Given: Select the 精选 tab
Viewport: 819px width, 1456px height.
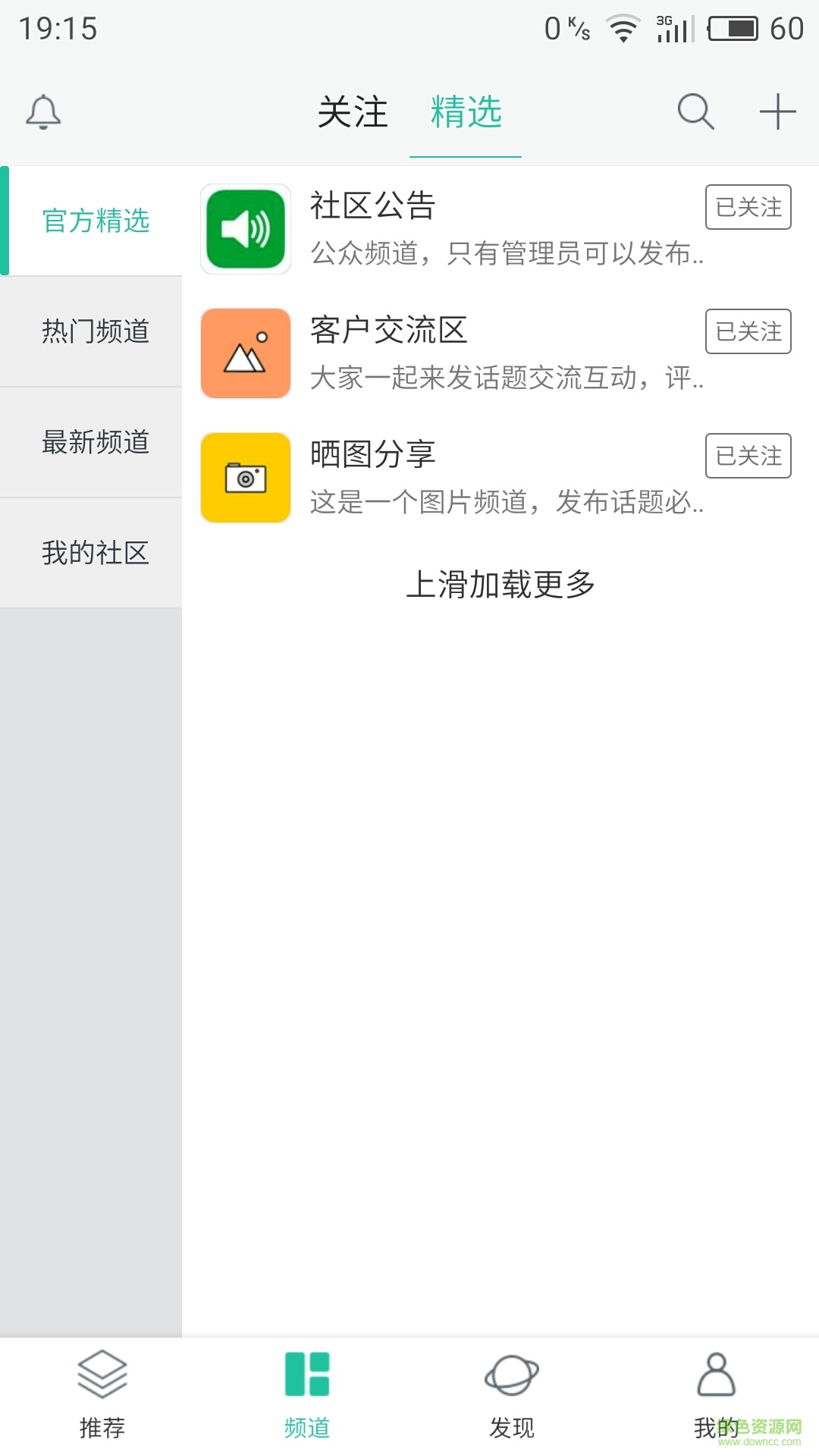Looking at the screenshot, I should 466,112.
